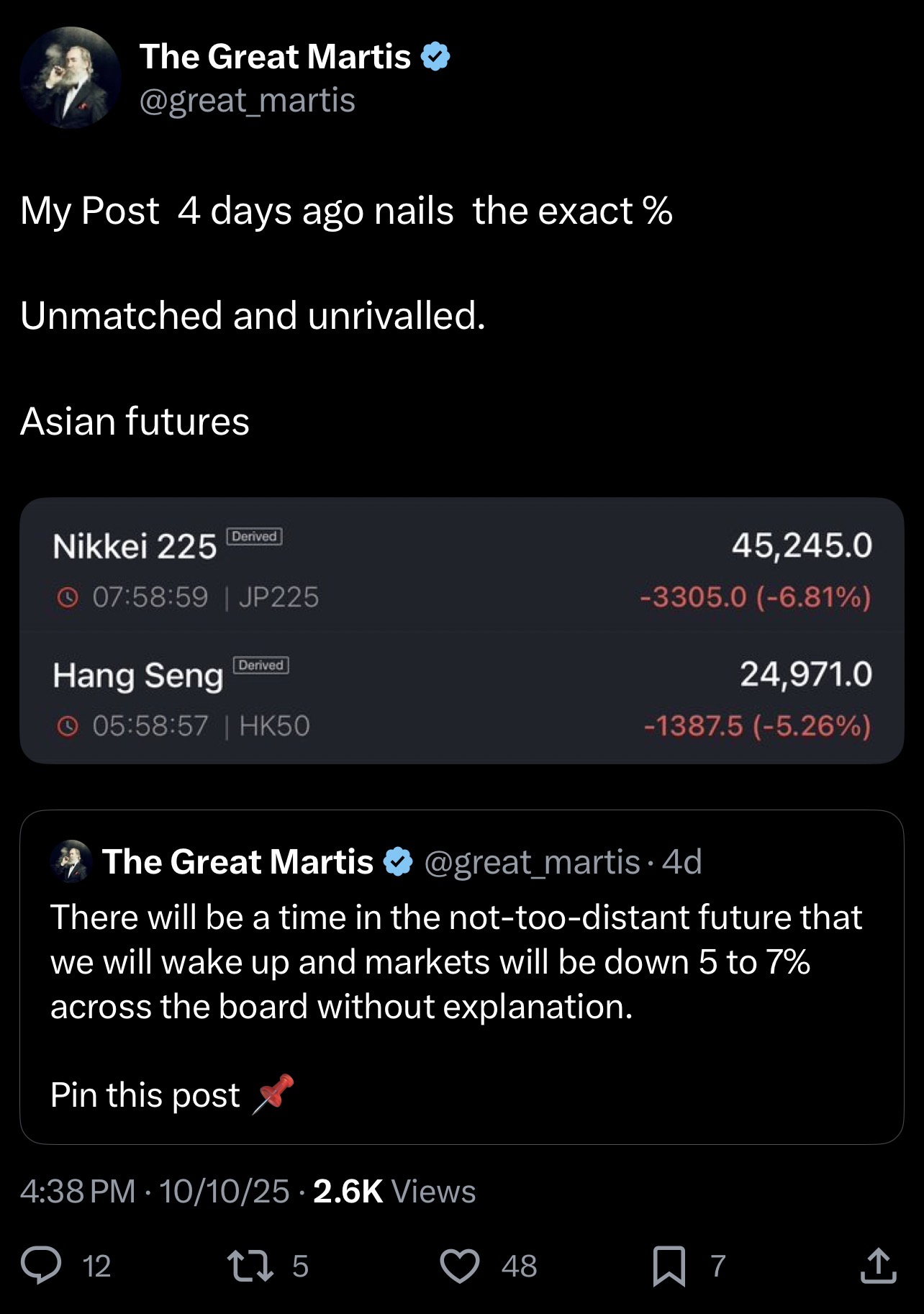This screenshot has height=1314, width=924.
Task: Reply to this post
Action: pos(42,1266)
